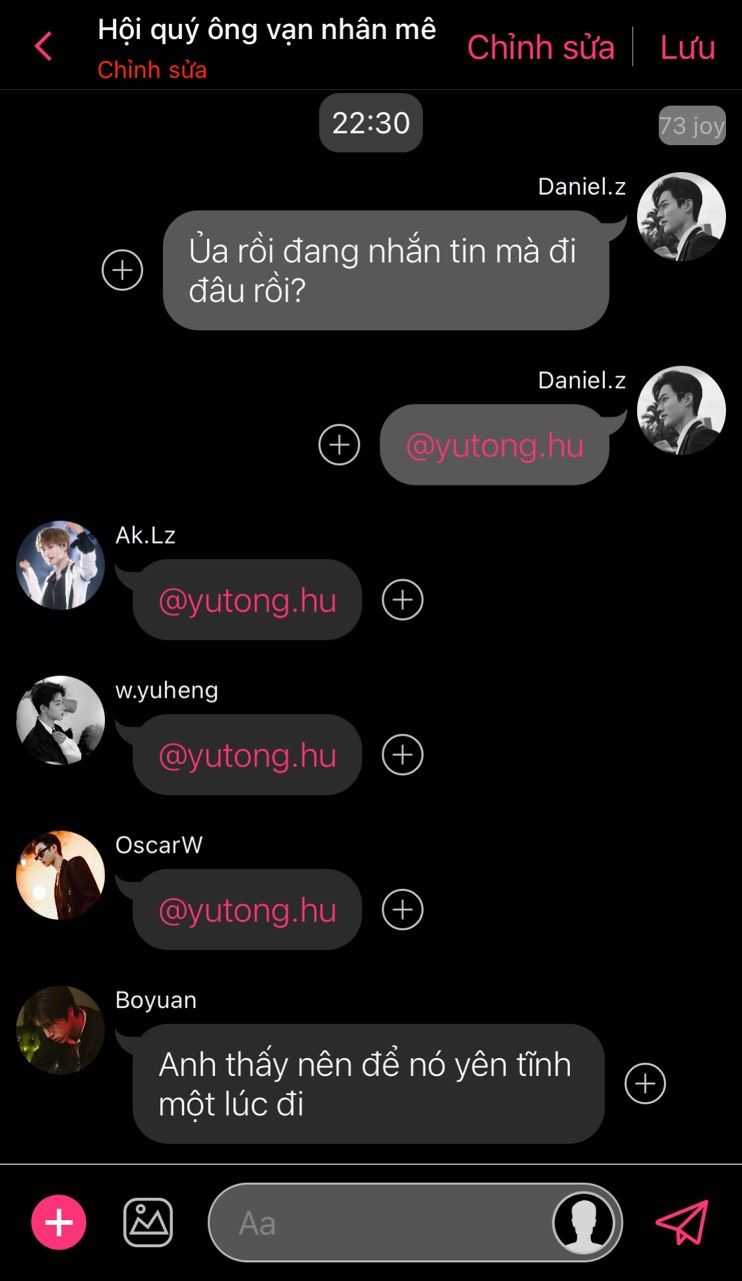Tap plus next to Ak.Lz's message
Image resolution: width=742 pixels, height=1281 pixels.
403,600
